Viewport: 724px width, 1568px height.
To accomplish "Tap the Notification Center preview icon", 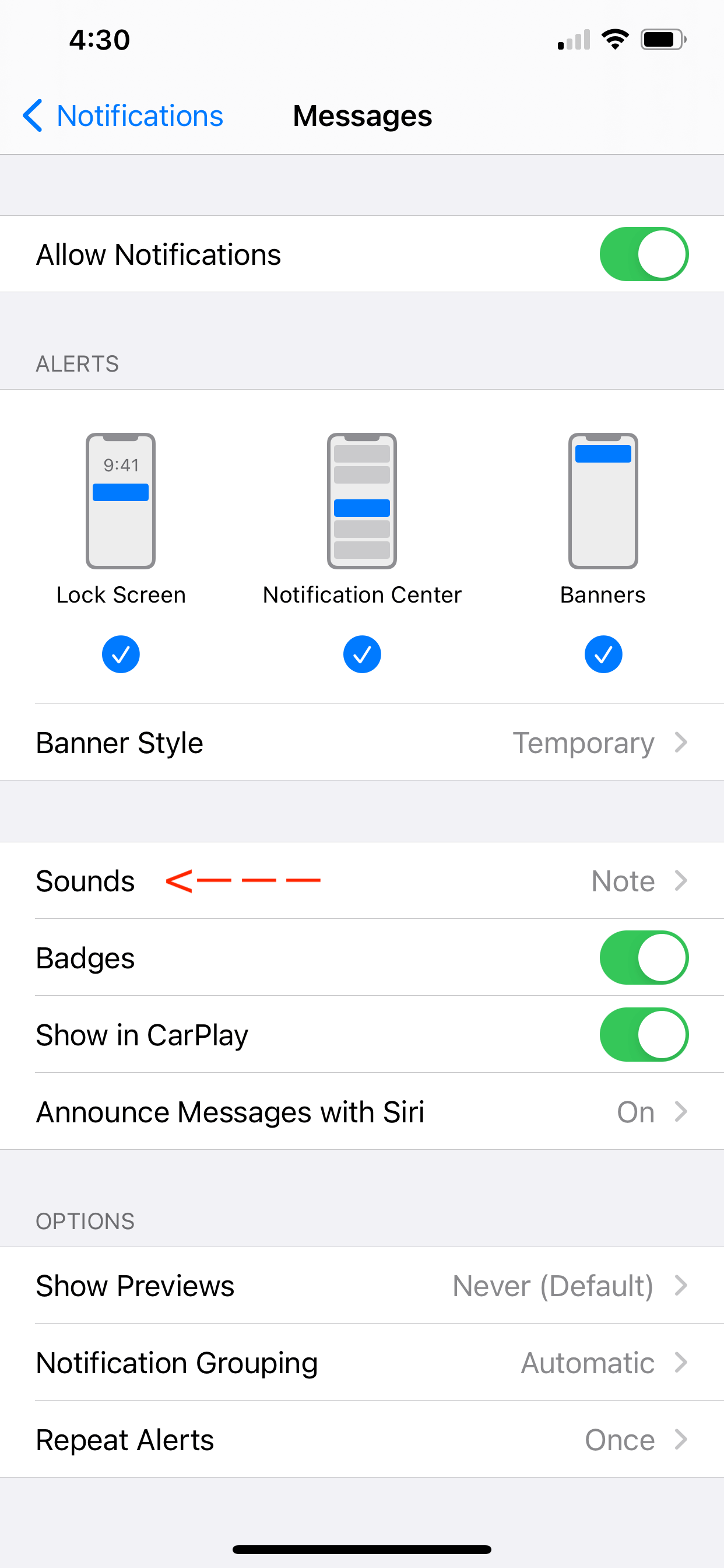I will (x=361, y=501).
